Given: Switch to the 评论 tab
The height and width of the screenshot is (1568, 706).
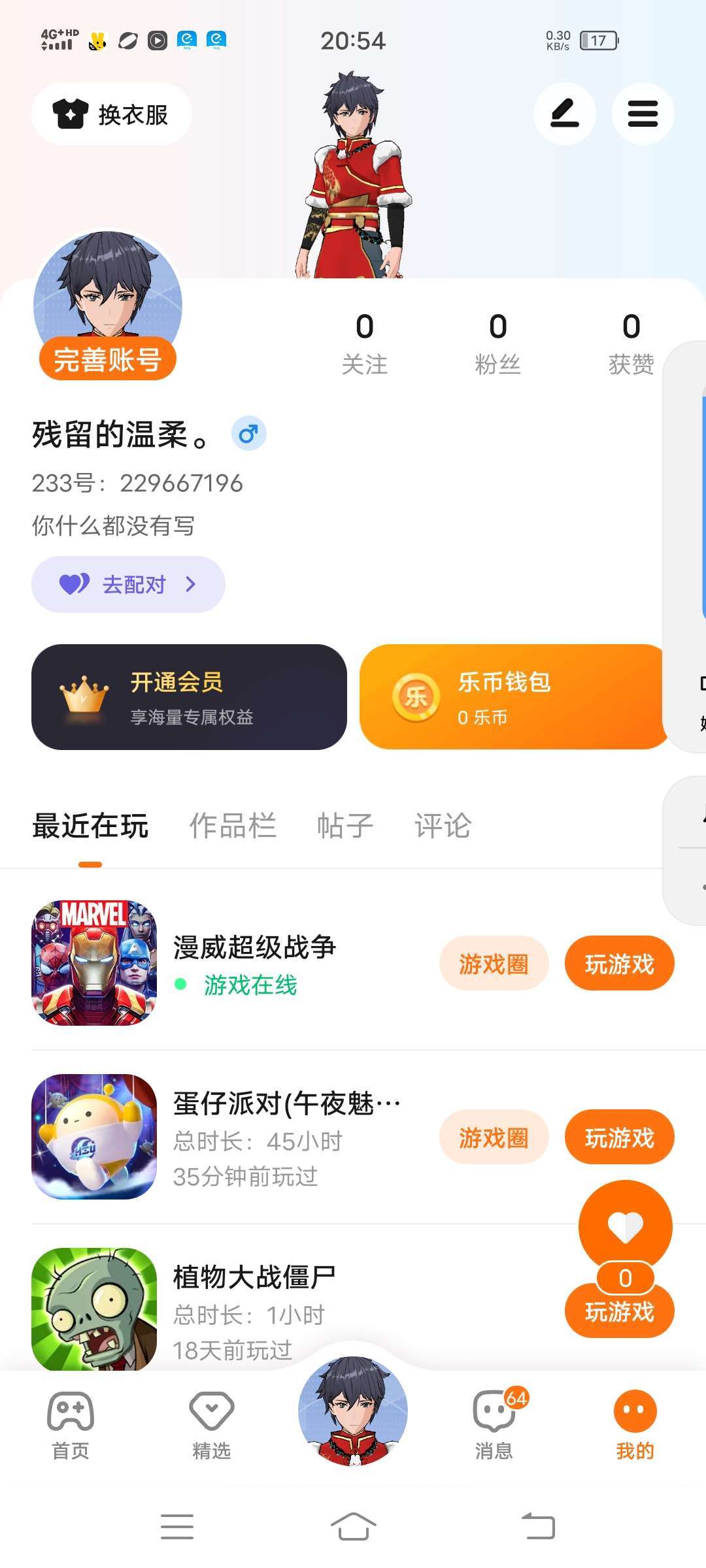Looking at the screenshot, I should pyautogui.click(x=443, y=826).
